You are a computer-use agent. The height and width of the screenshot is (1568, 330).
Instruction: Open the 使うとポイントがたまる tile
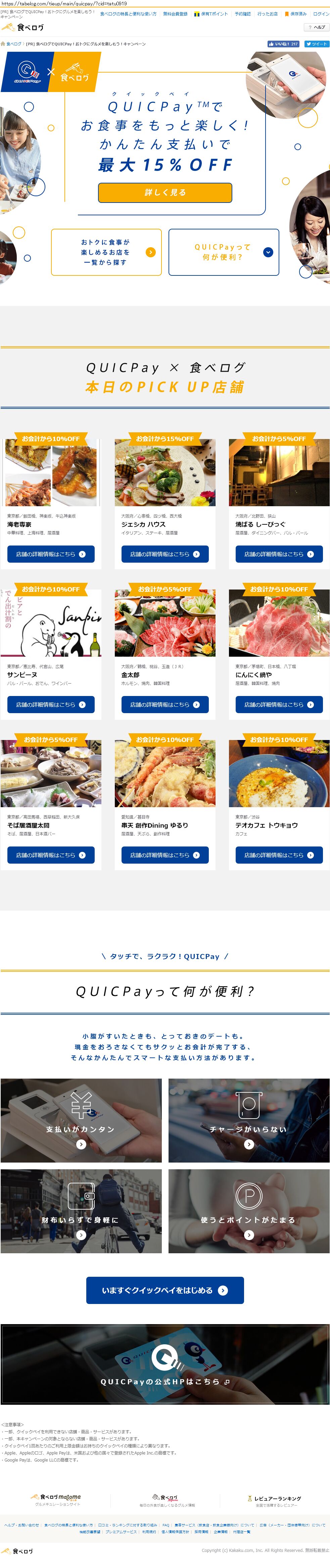[x=248, y=1211]
